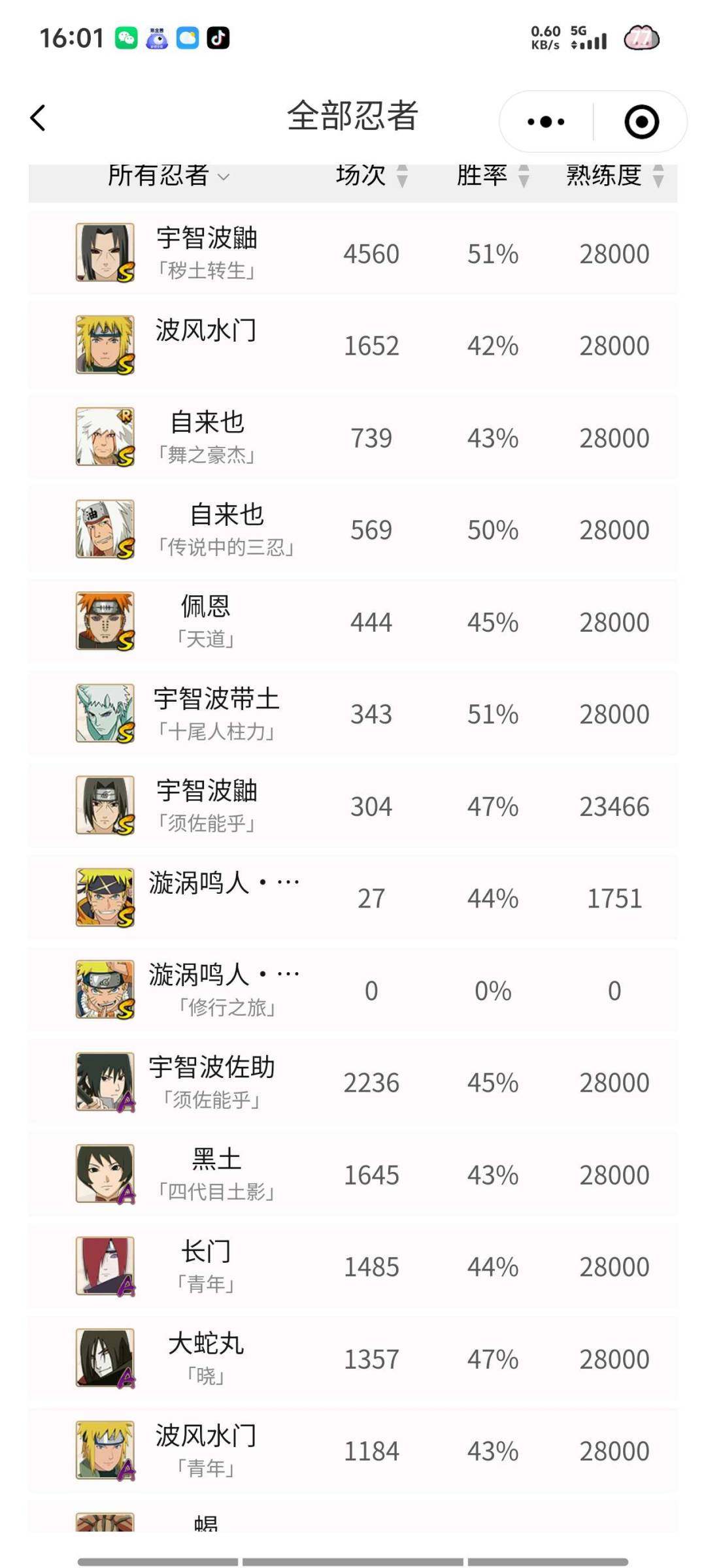Sort the list by 场次
Image resolution: width=706 pixels, height=1568 pixels.
(371, 176)
